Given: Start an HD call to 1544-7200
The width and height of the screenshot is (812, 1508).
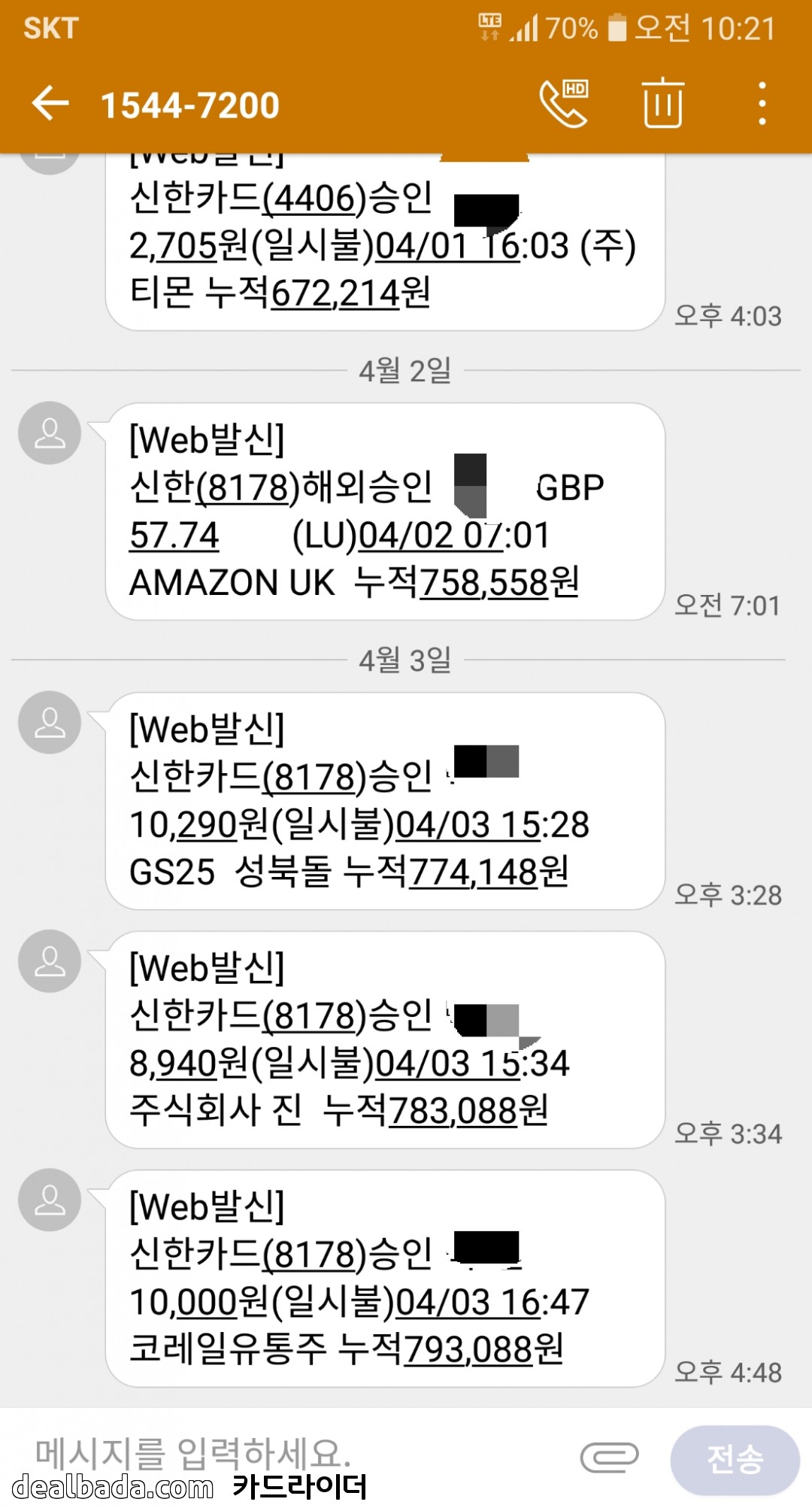Looking at the screenshot, I should [x=564, y=104].
